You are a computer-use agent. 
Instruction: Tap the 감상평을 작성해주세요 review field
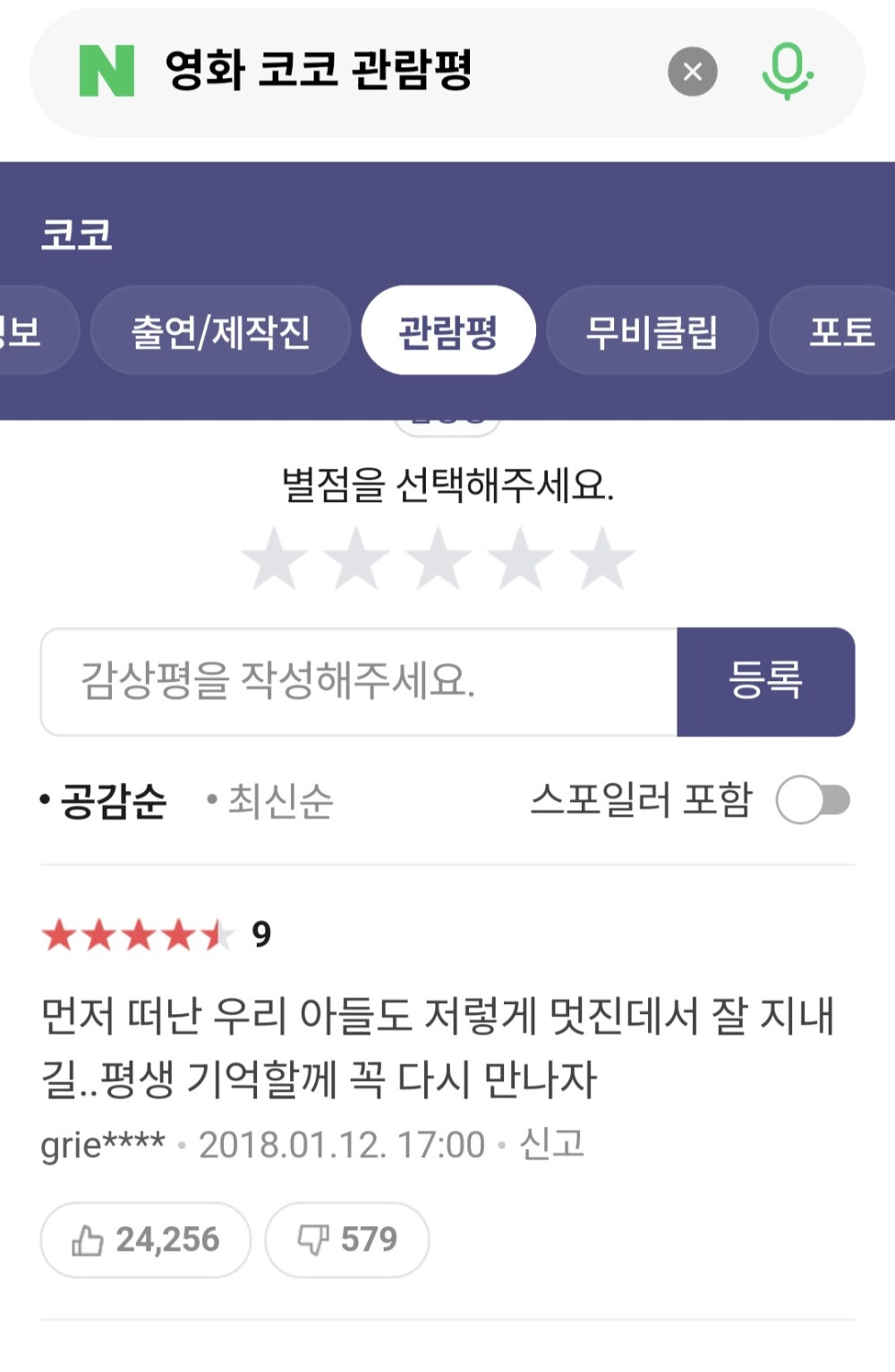pos(358,681)
